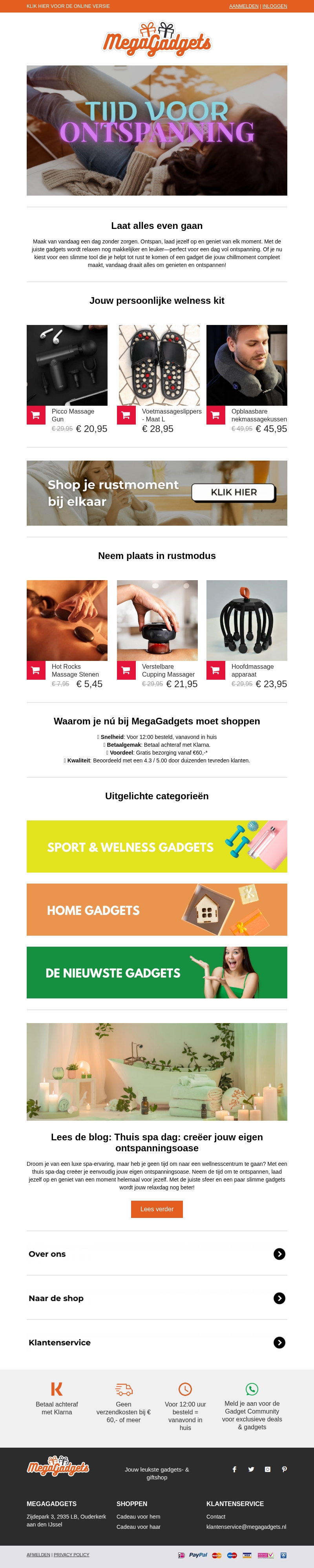
Task: Tap the AFMELDEN unsubscribe link
Action: pos(38,1555)
